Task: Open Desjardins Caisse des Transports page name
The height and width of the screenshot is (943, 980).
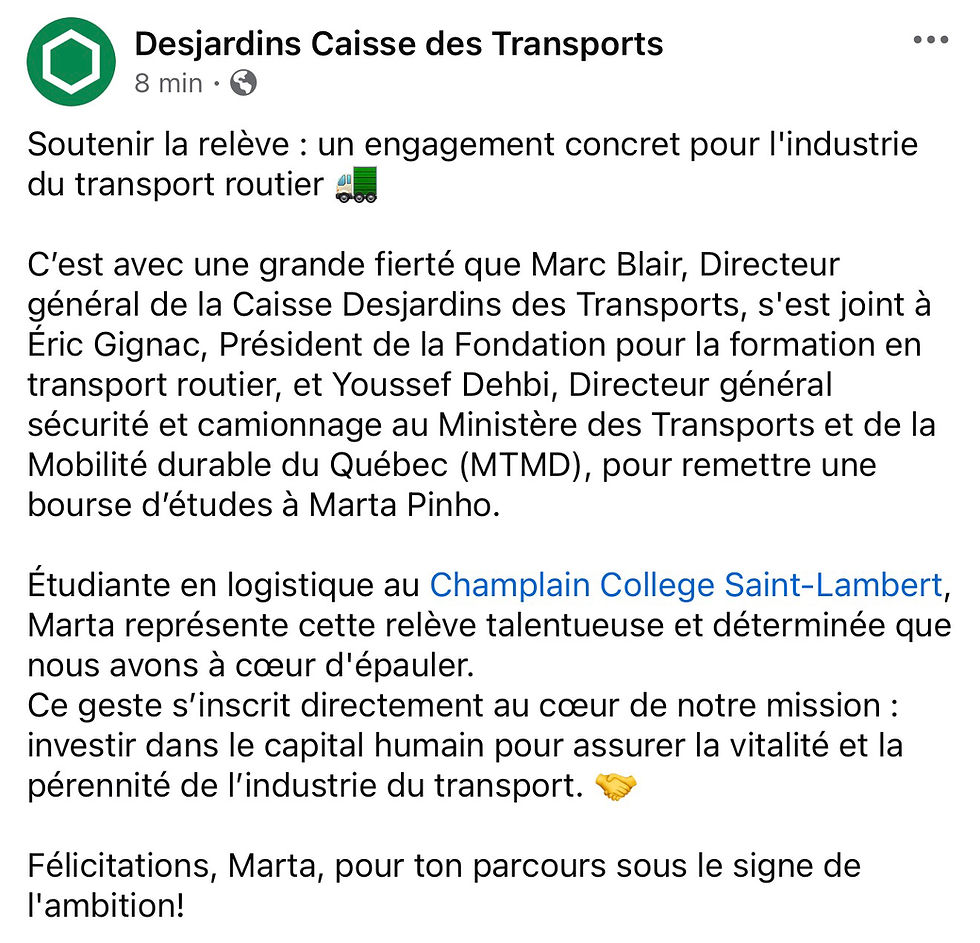Action: point(399,44)
